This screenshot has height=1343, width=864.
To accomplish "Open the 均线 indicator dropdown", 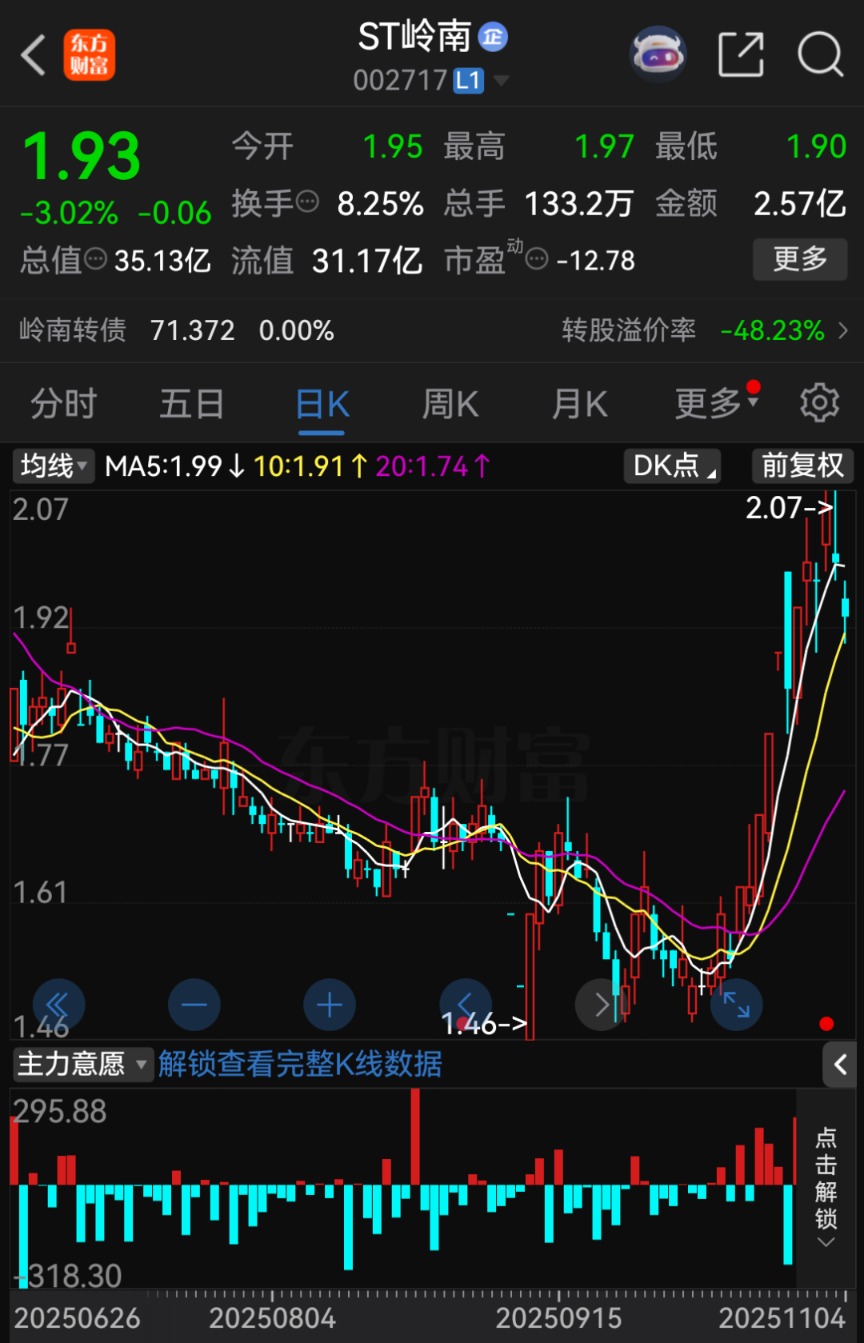I will point(55,466).
